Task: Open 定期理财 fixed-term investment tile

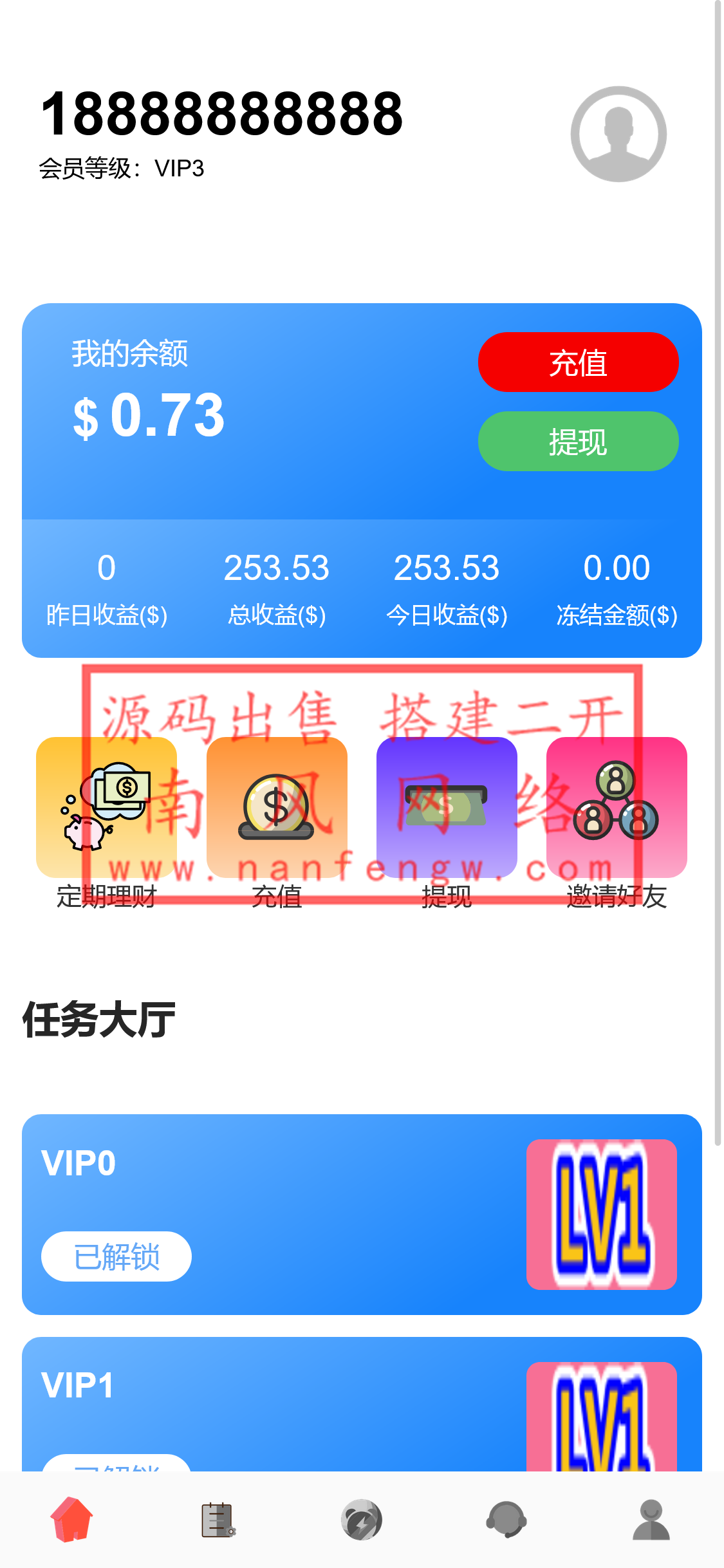Action: 107,808
